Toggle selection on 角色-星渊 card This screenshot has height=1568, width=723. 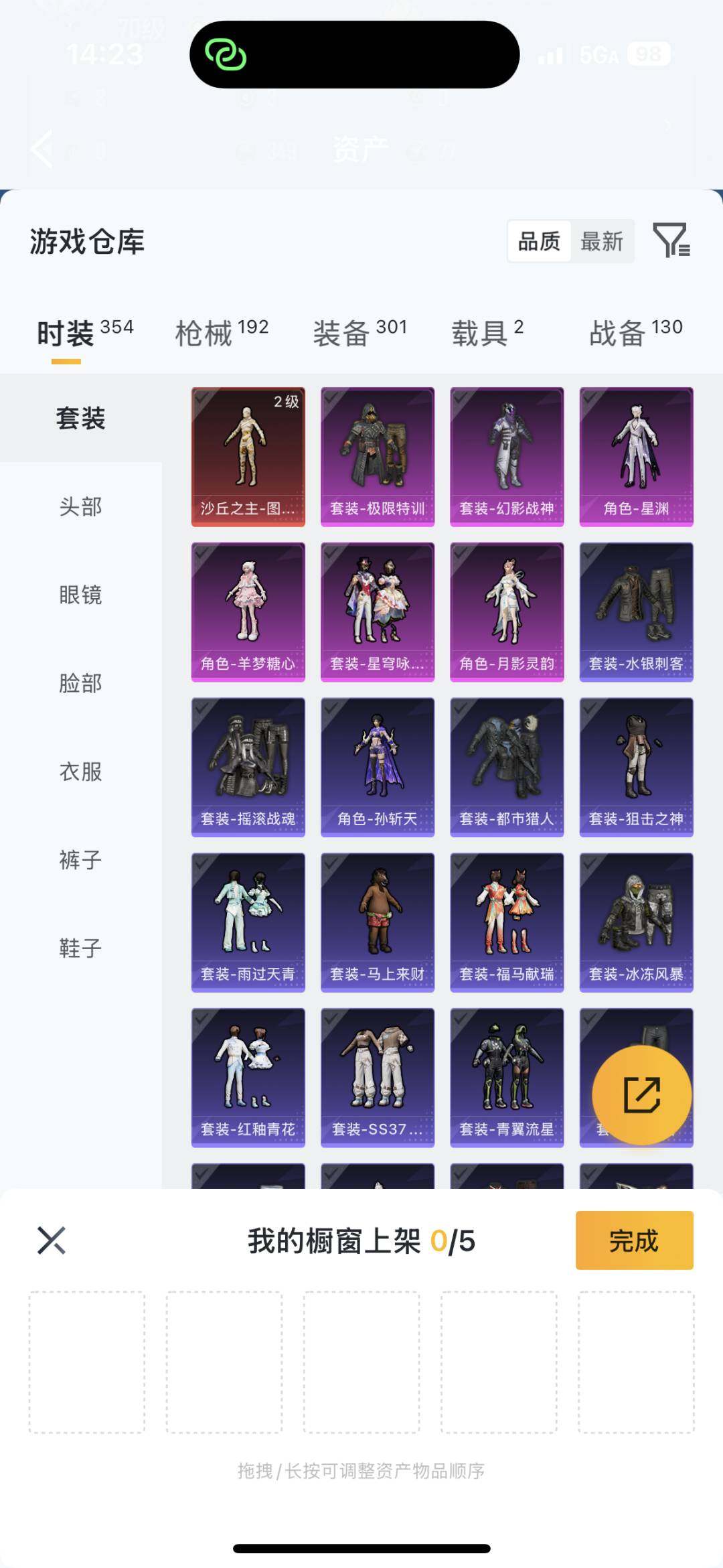click(636, 455)
